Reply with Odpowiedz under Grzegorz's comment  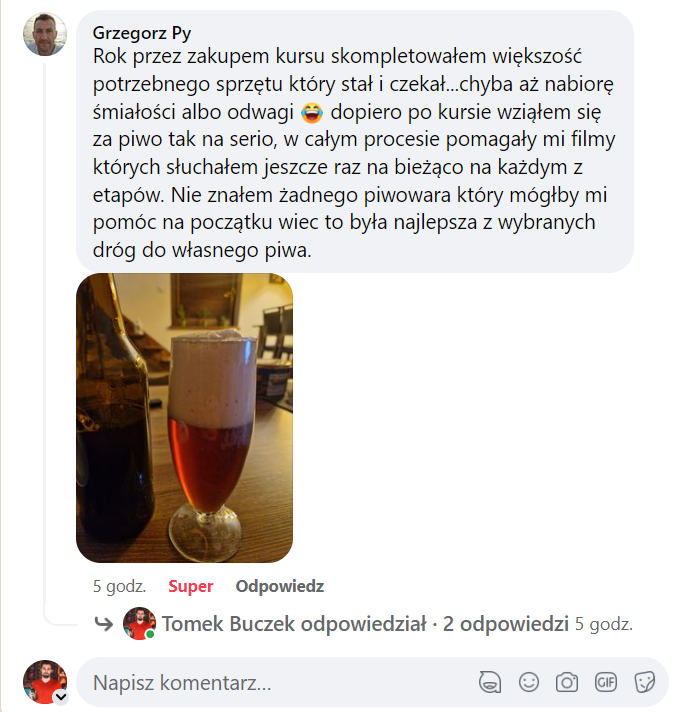coord(279,586)
